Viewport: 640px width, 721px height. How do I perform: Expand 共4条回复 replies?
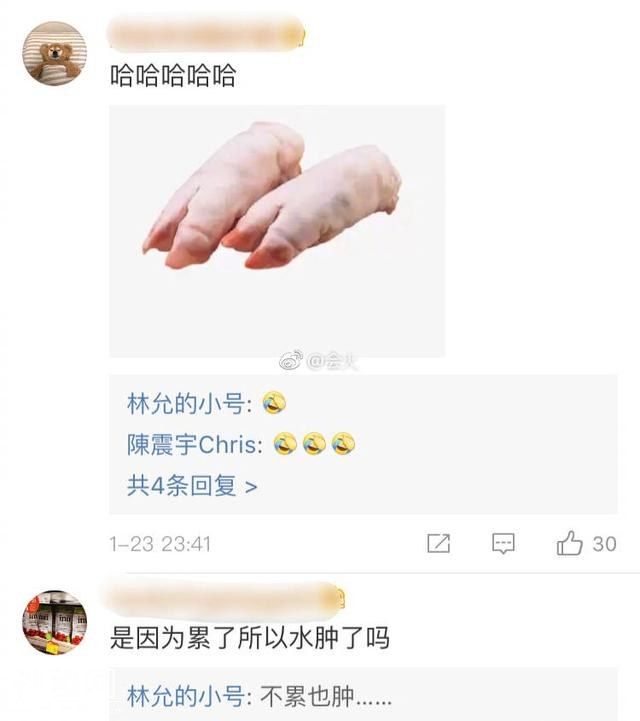click(x=192, y=486)
